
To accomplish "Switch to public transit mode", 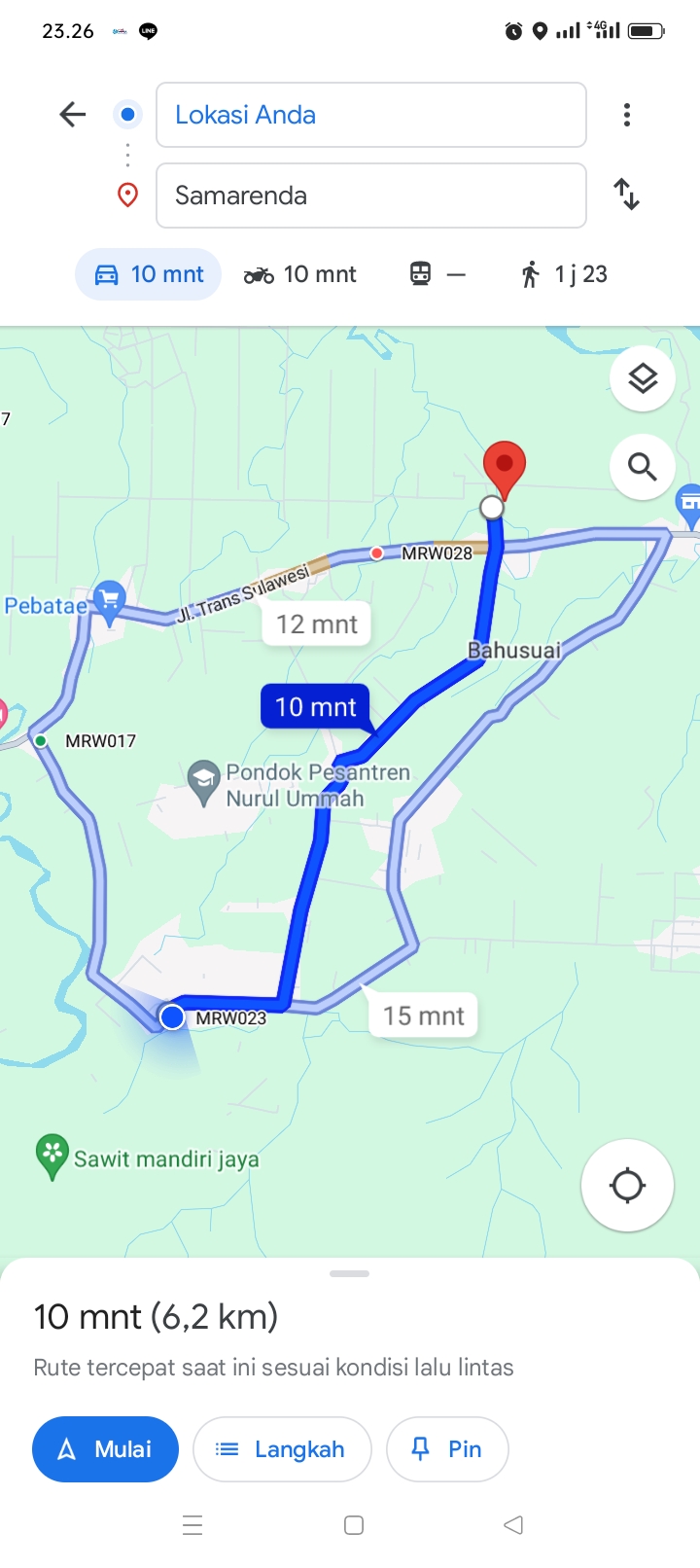I will click(437, 274).
